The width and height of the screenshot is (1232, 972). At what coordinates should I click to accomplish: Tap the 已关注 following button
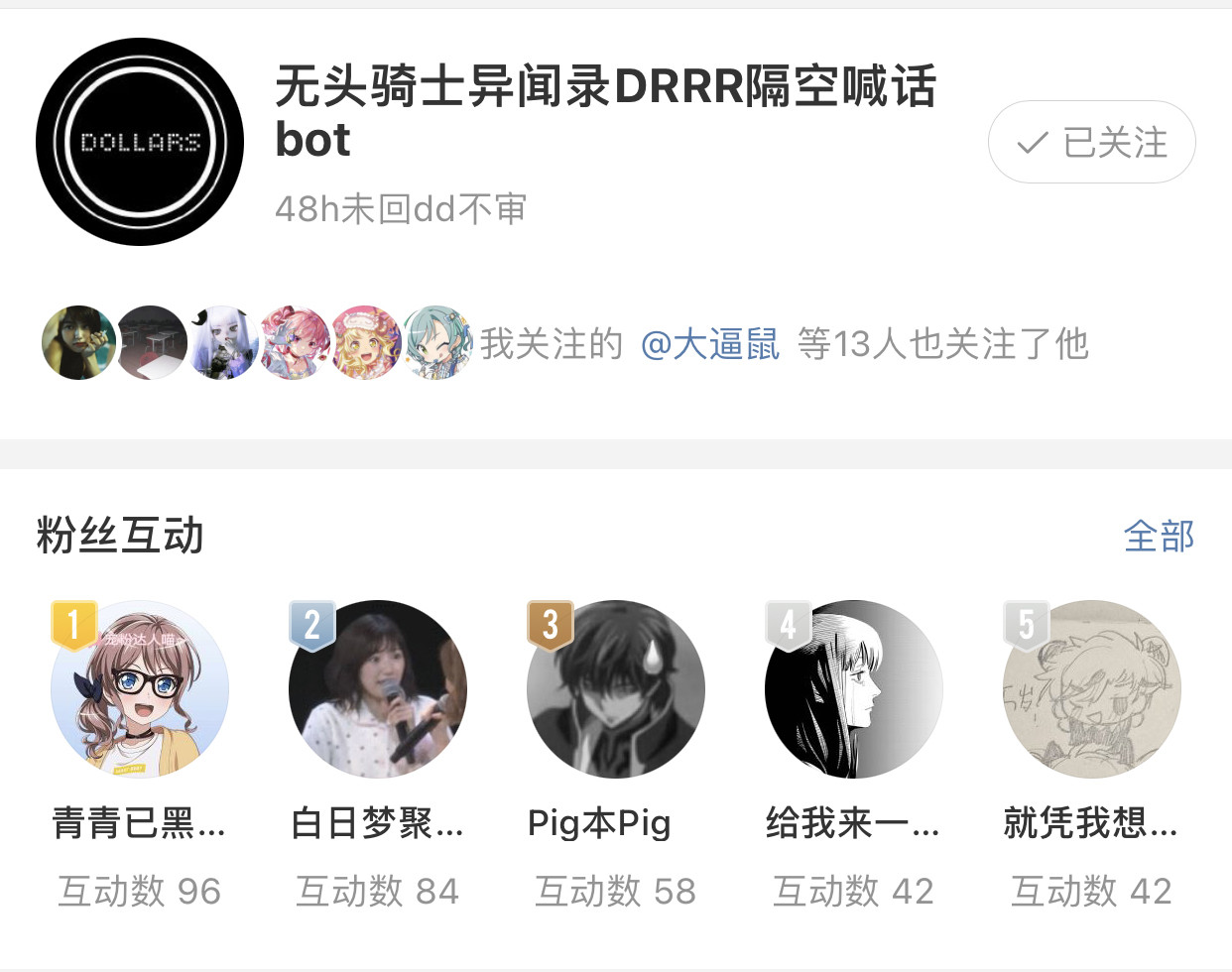click(x=1091, y=142)
